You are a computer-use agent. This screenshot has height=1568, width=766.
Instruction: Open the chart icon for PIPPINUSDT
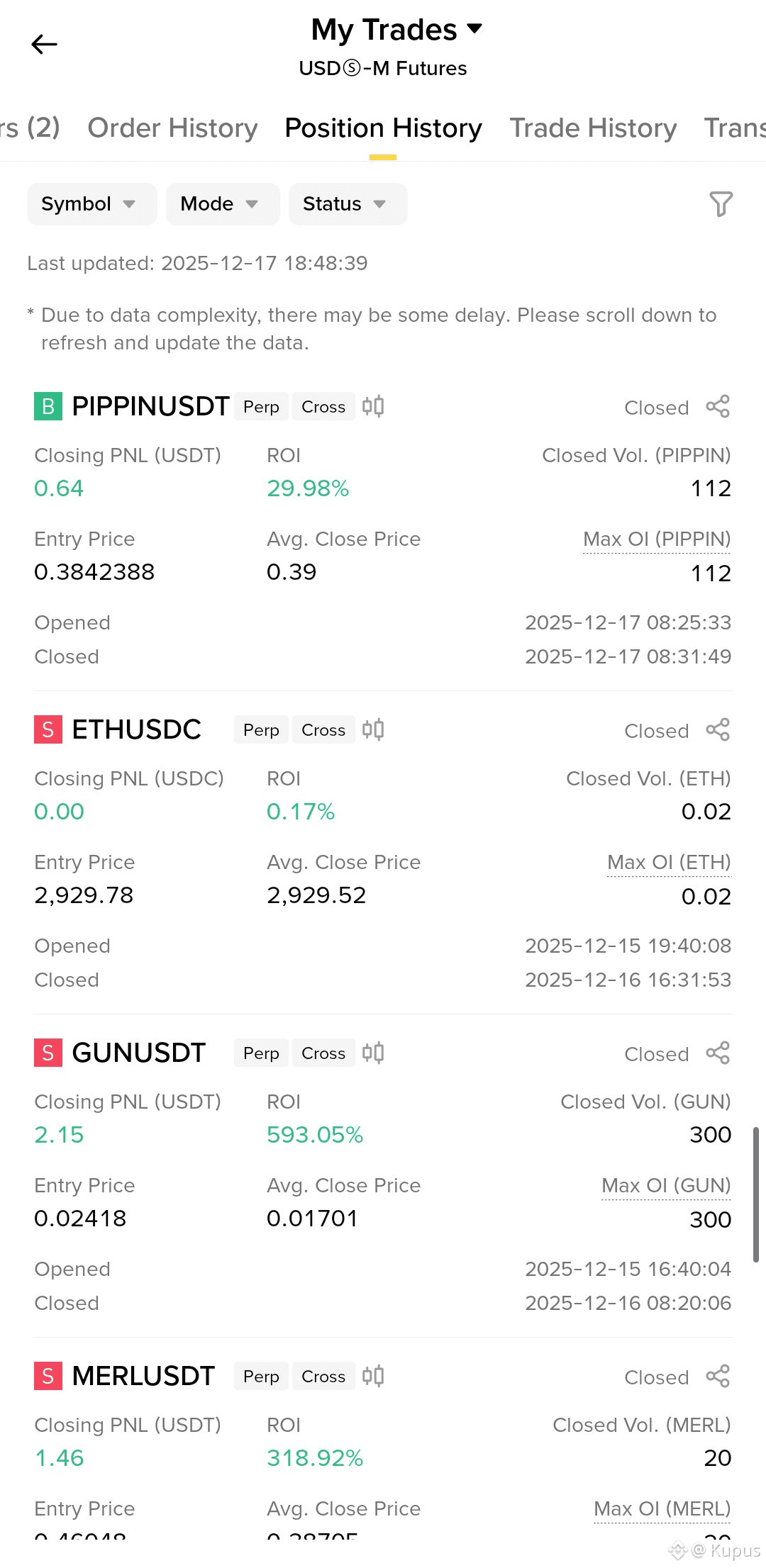point(373,407)
